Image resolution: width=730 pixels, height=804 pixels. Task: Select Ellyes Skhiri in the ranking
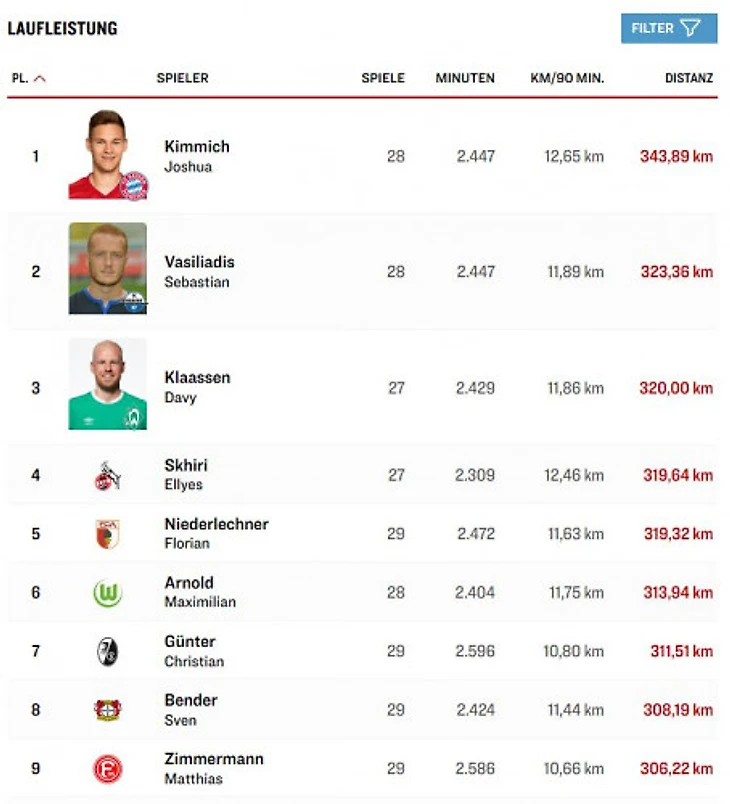pos(186,474)
